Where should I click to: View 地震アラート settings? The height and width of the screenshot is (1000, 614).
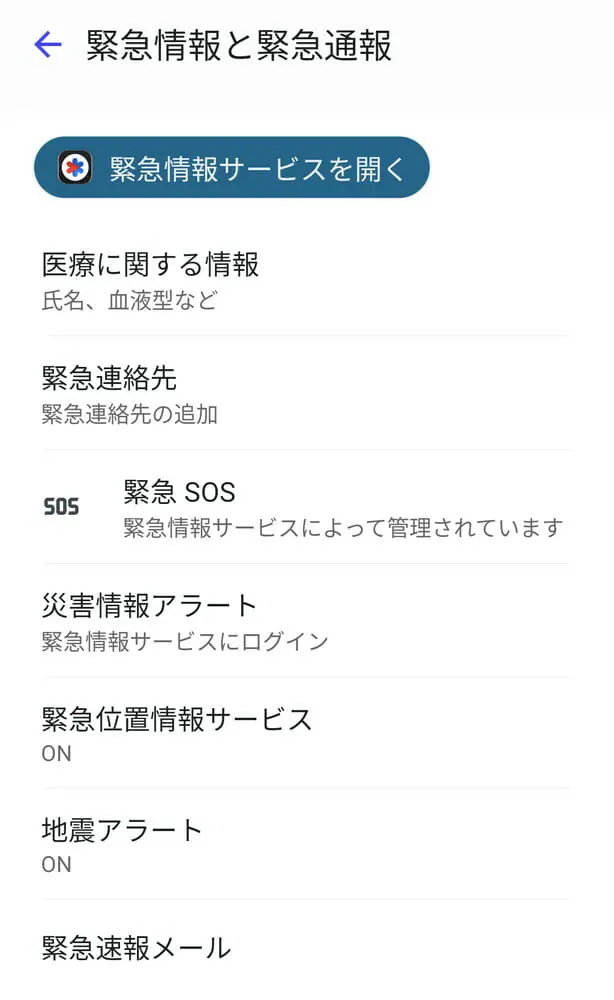[122, 845]
